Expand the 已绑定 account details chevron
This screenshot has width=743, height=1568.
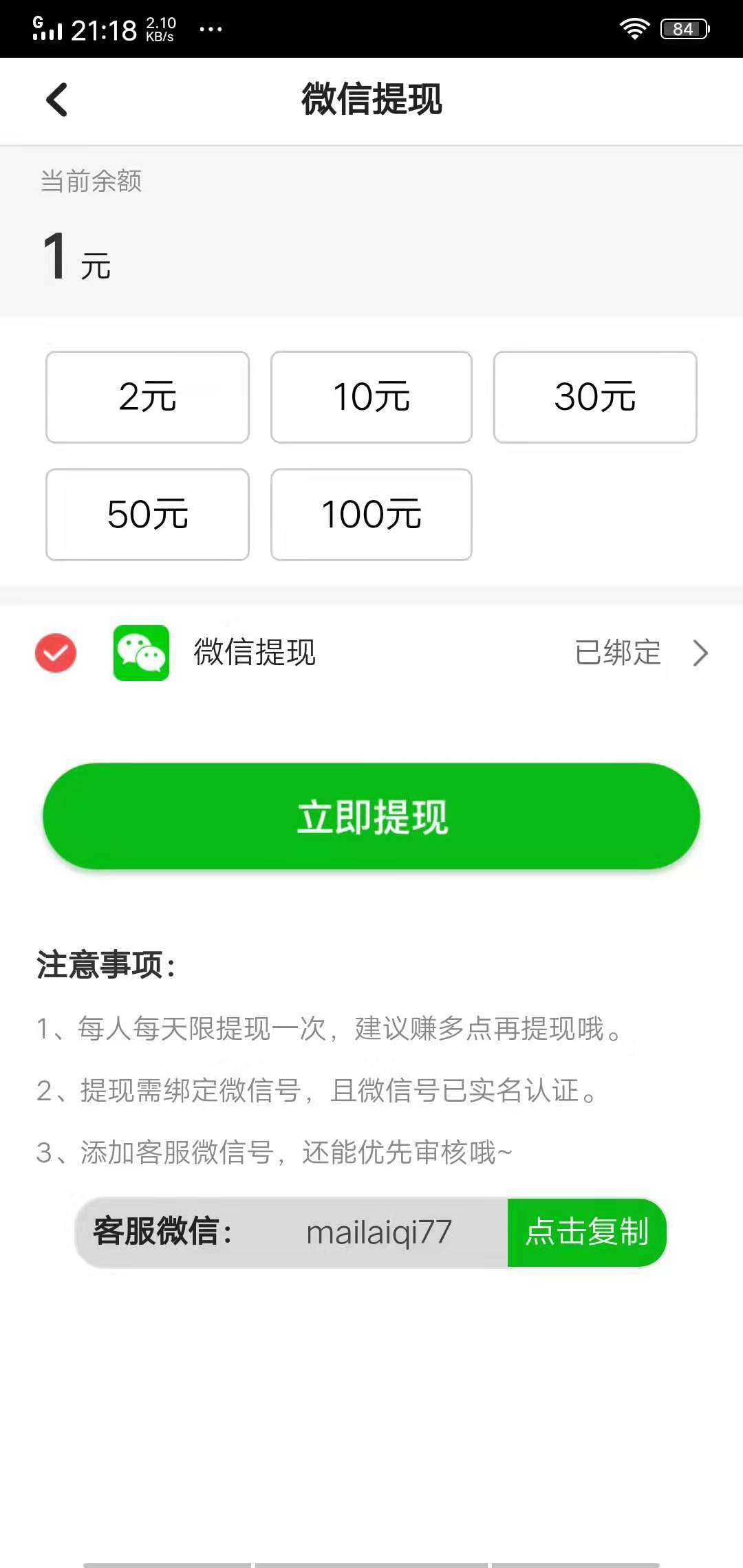point(618,654)
